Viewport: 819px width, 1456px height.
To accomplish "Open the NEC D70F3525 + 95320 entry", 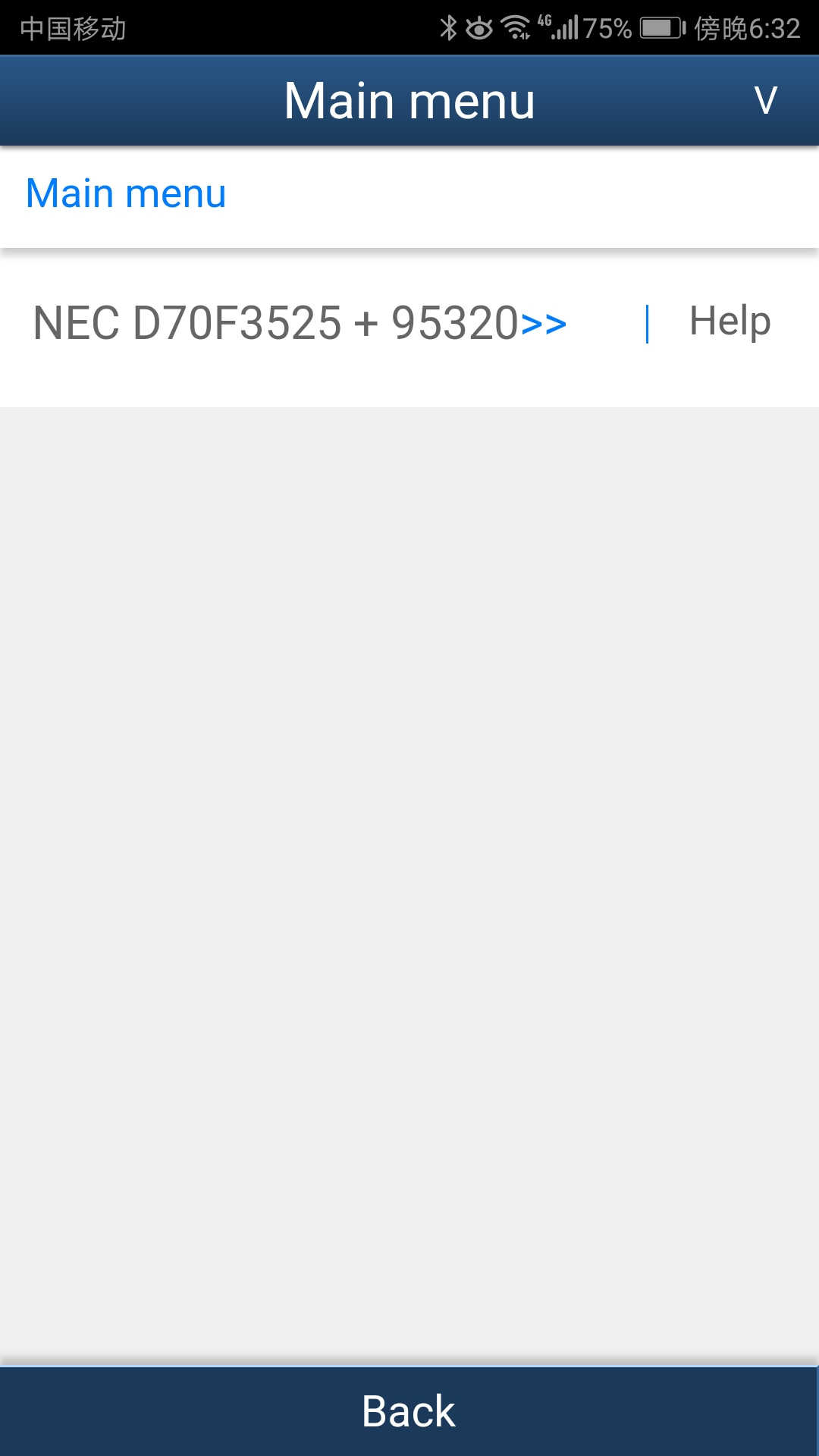I will (x=300, y=323).
